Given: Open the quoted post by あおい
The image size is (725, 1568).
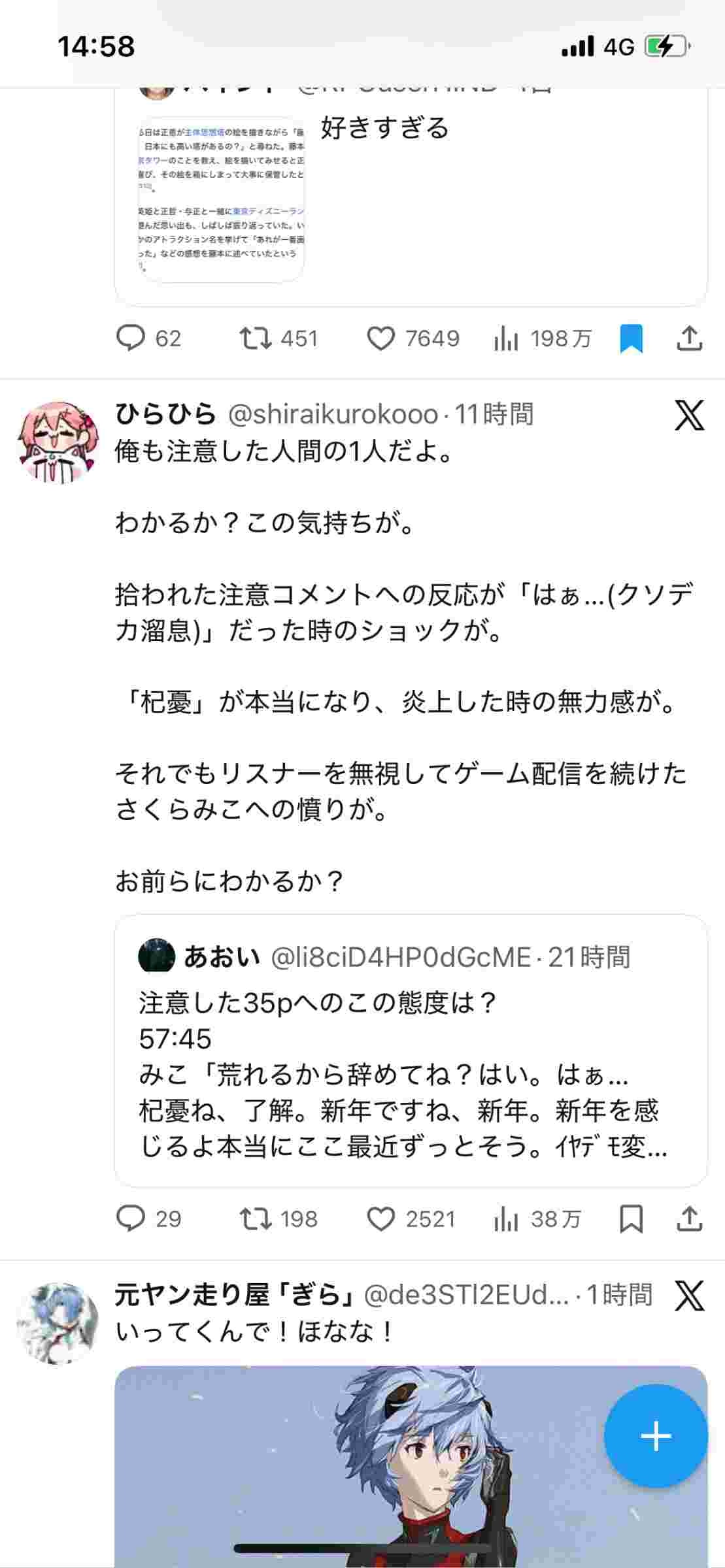Looking at the screenshot, I should click(x=411, y=1050).
